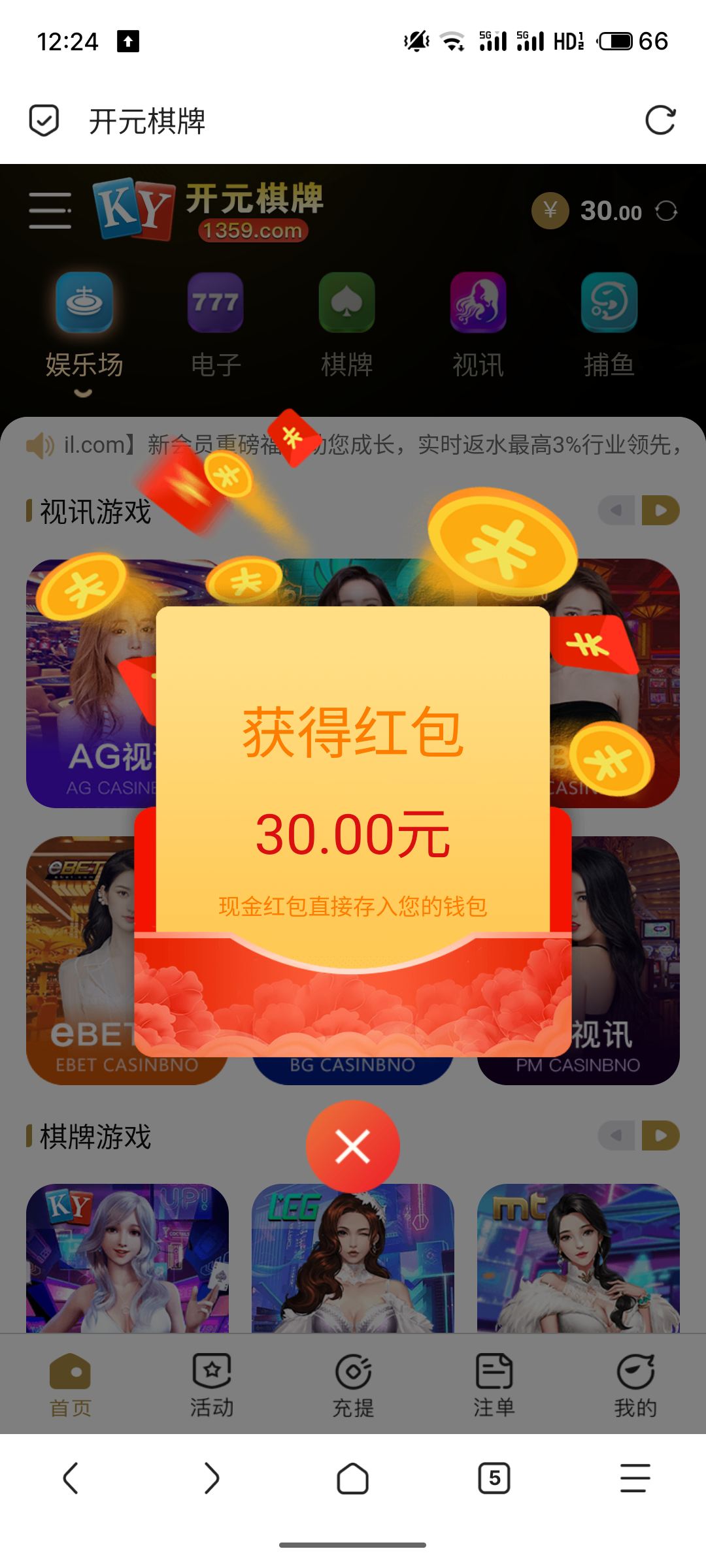Show next 棋牌游戏 page arrow

pyautogui.click(x=661, y=1135)
